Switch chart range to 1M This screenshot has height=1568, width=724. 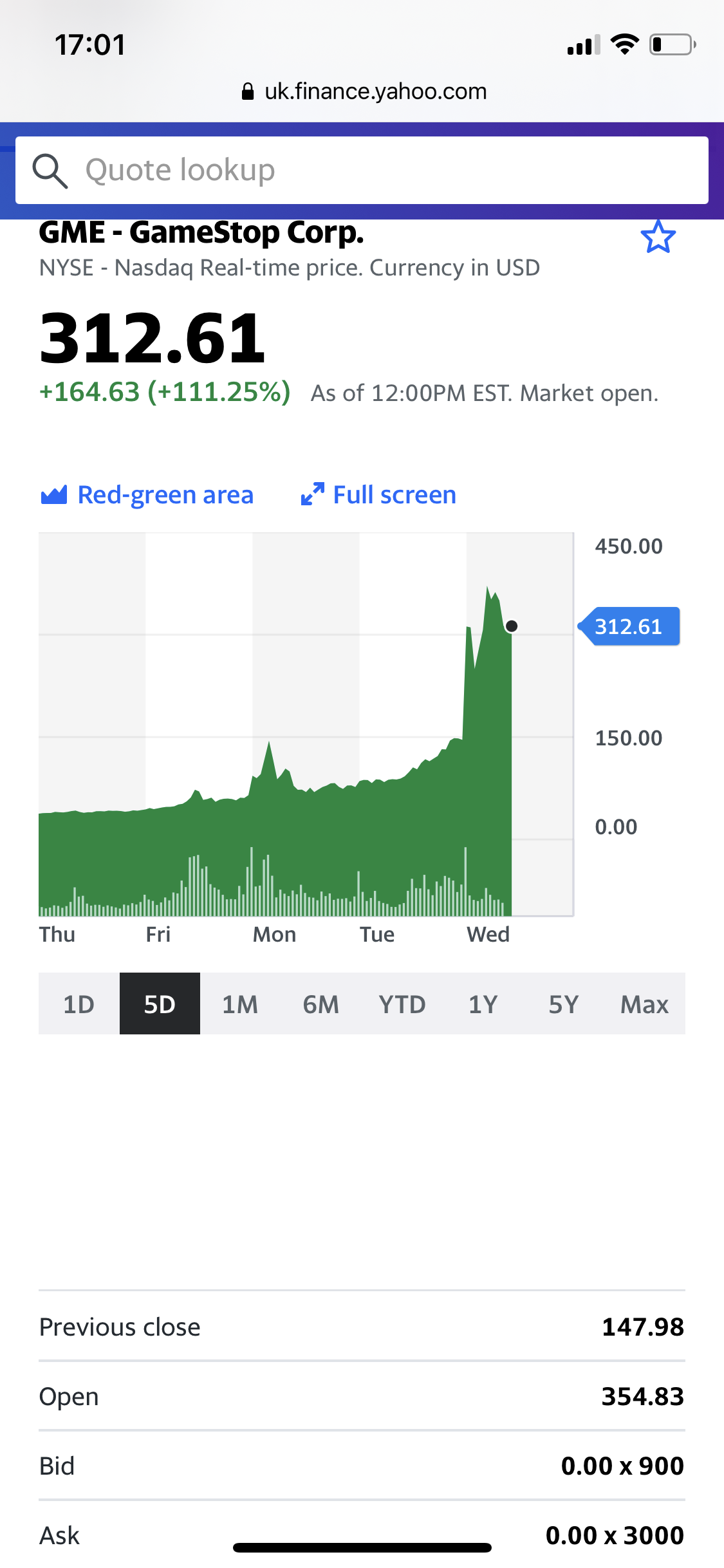240,1003
